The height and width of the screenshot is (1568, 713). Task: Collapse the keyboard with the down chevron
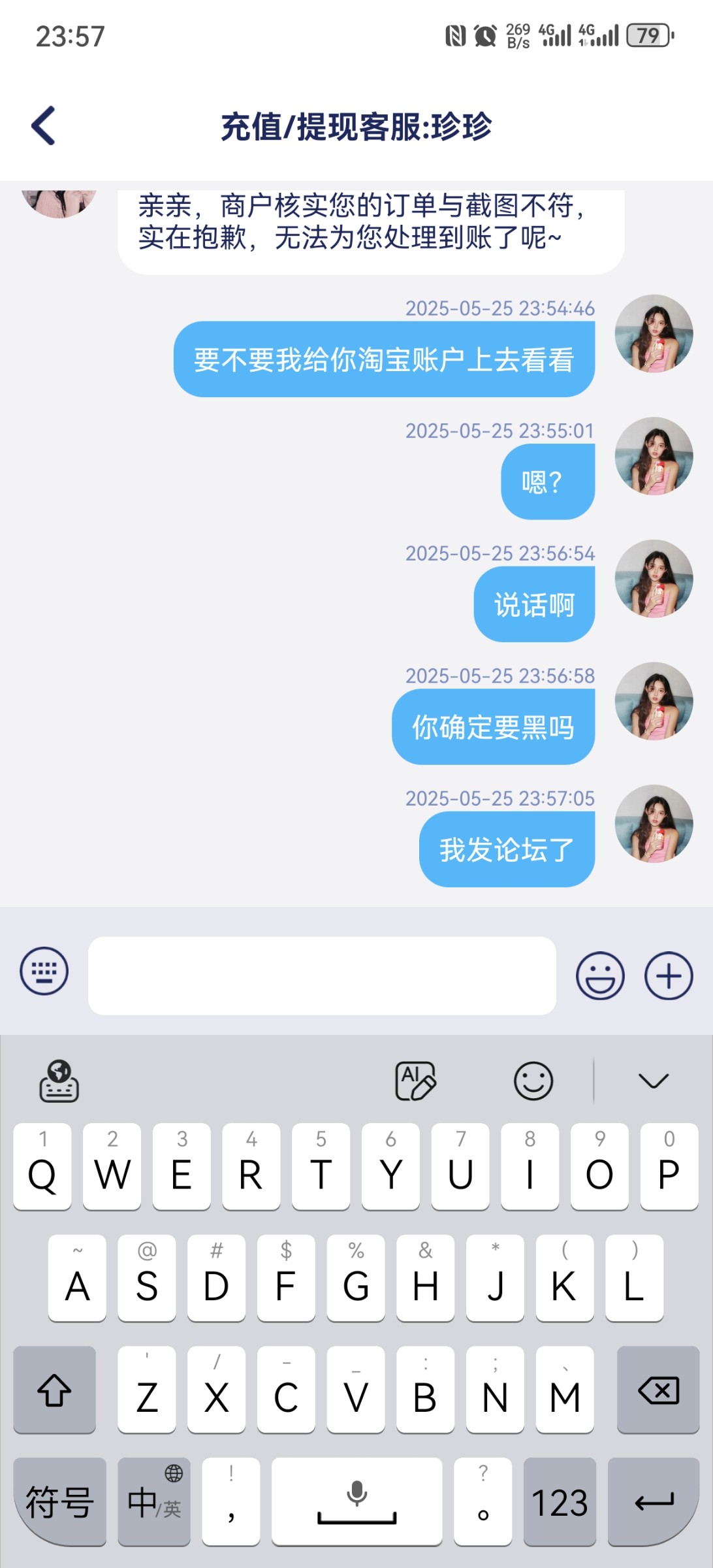point(653,1081)
